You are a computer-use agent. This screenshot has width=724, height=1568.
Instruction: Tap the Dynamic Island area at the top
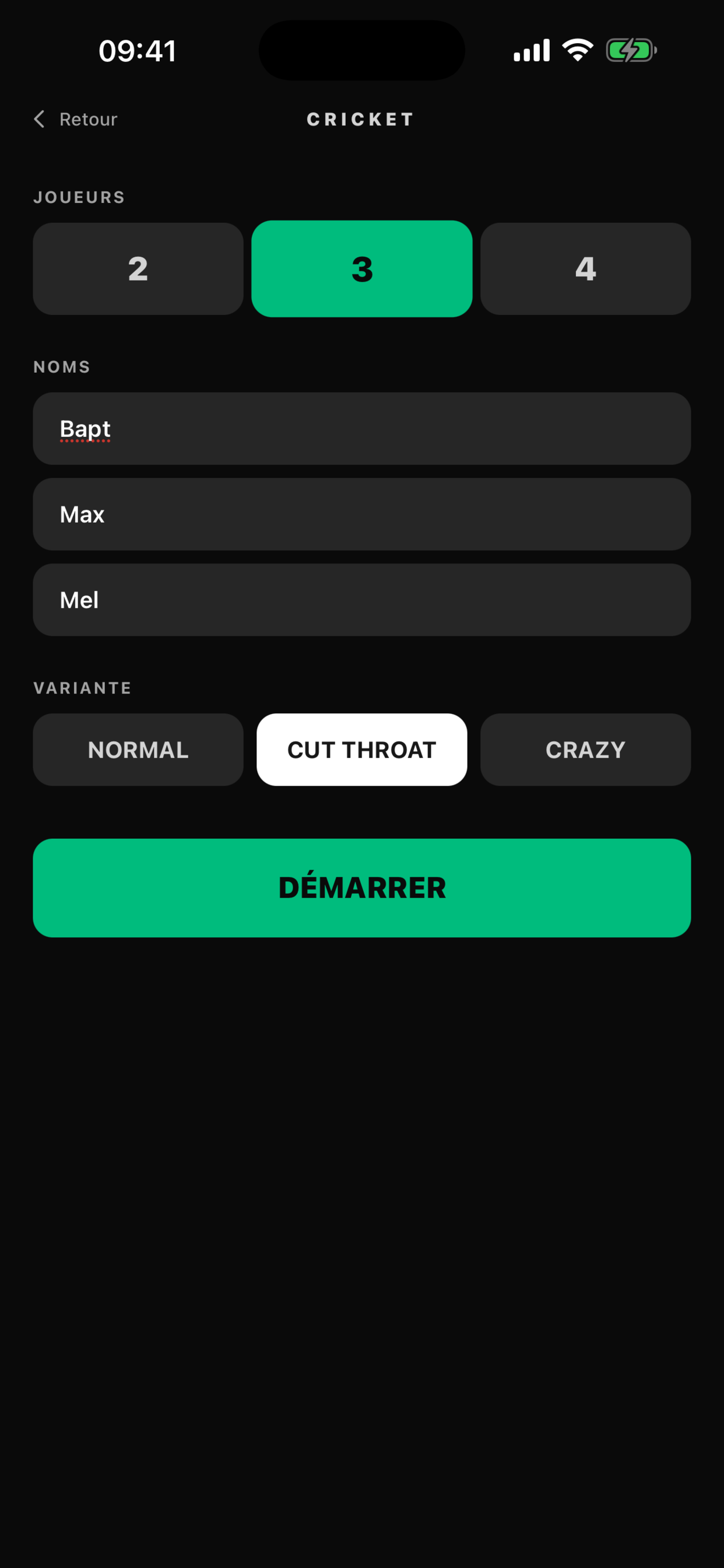[361, 51]
